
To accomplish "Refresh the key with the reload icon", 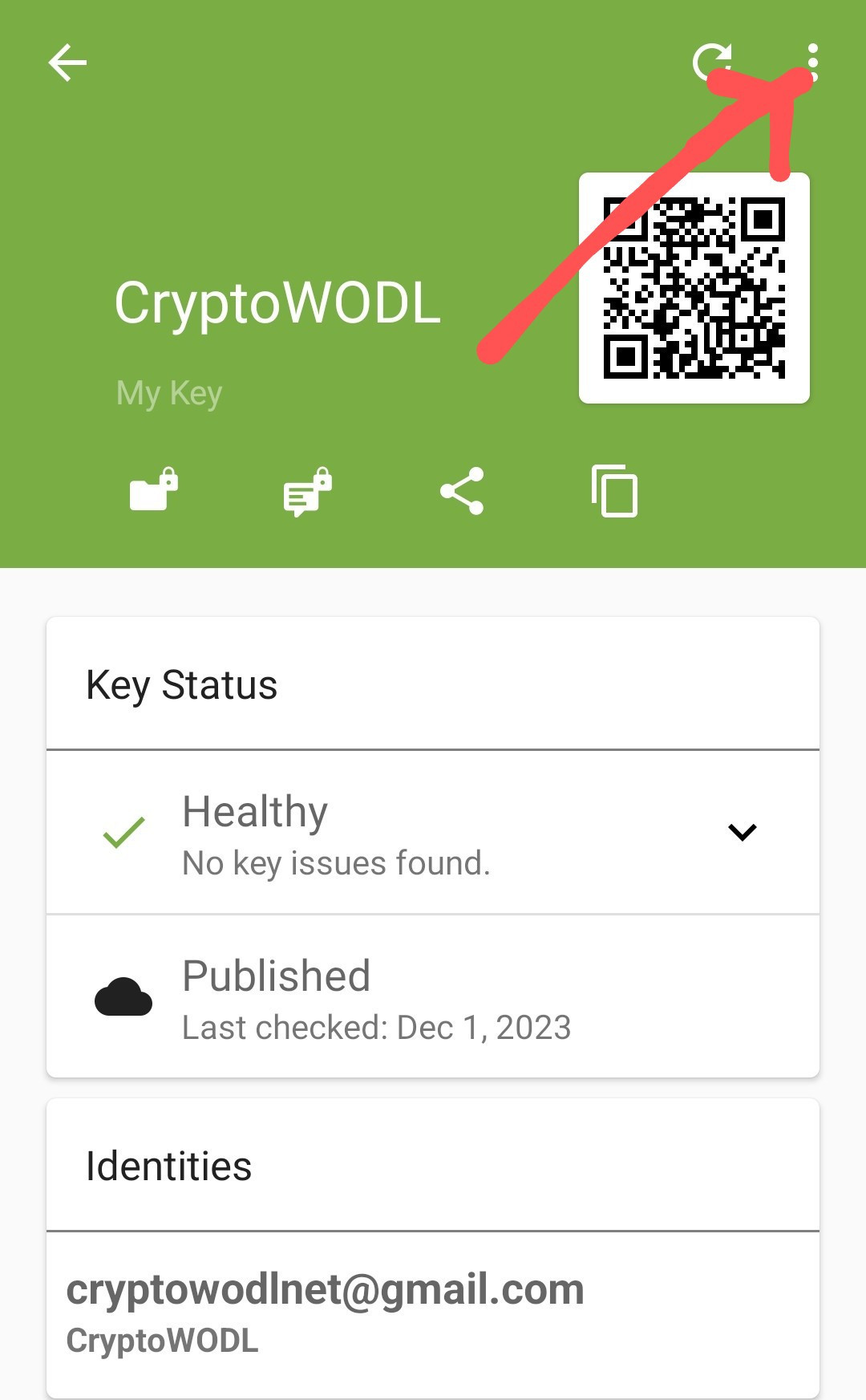I will [x=713, y=62].
